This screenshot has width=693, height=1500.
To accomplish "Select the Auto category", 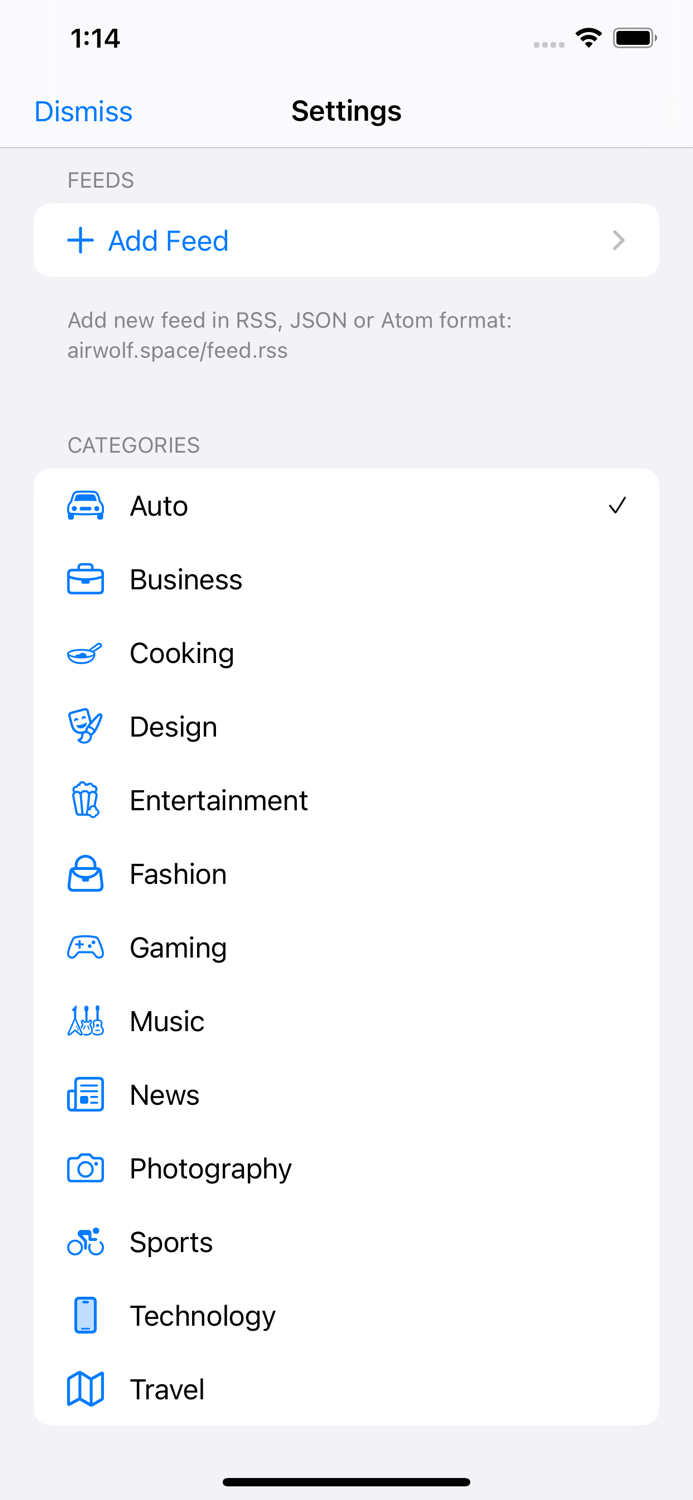I will click(346, 506).
